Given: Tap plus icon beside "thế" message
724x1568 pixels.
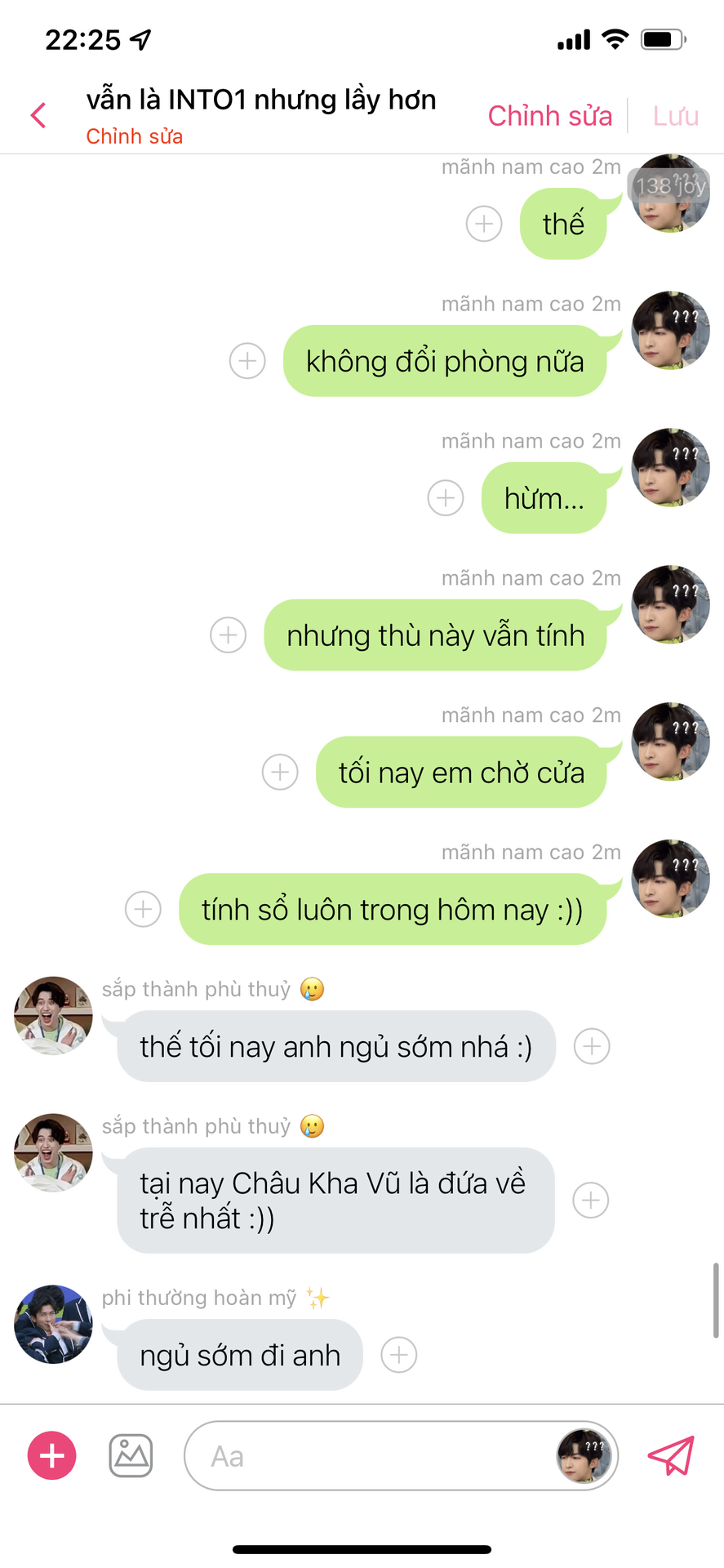Looking at the screenshot, I should point(484,224).
